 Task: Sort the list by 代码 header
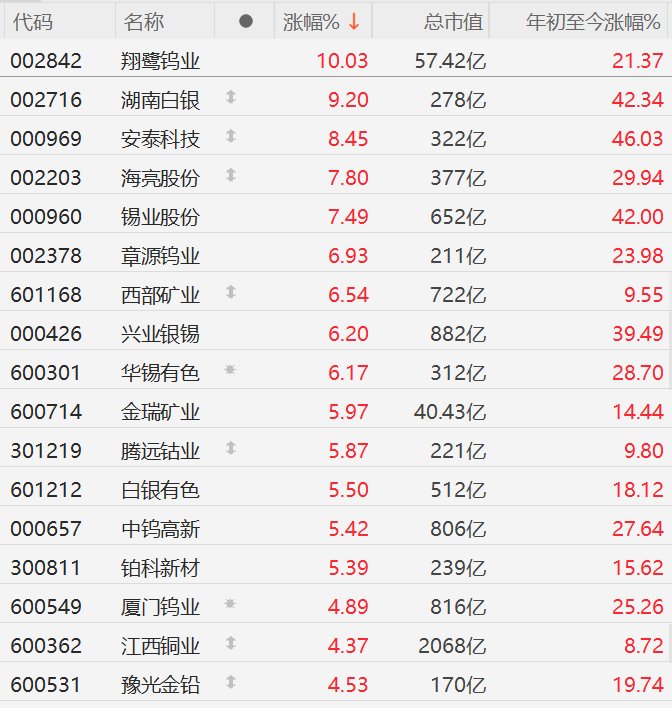pos(32,22)
